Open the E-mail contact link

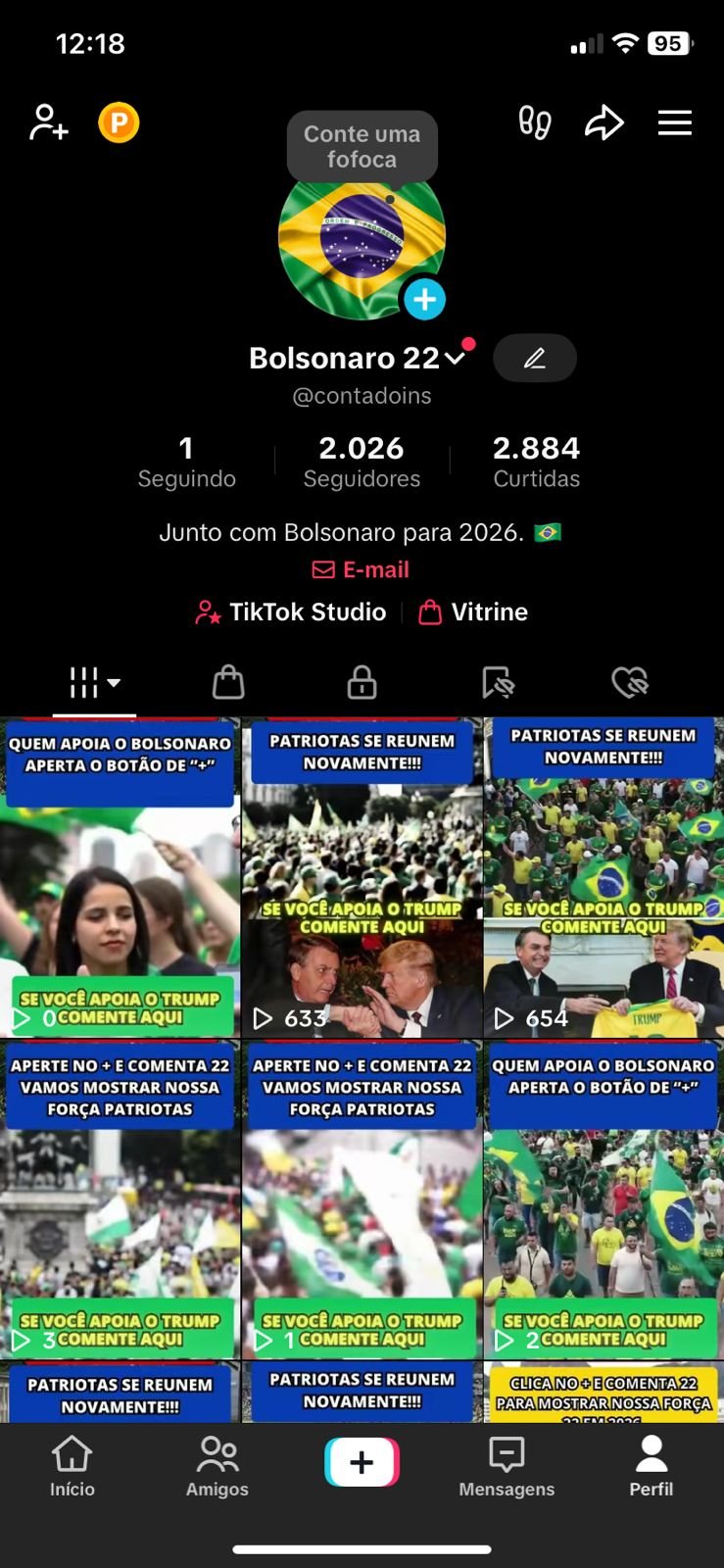coord(362,569)
